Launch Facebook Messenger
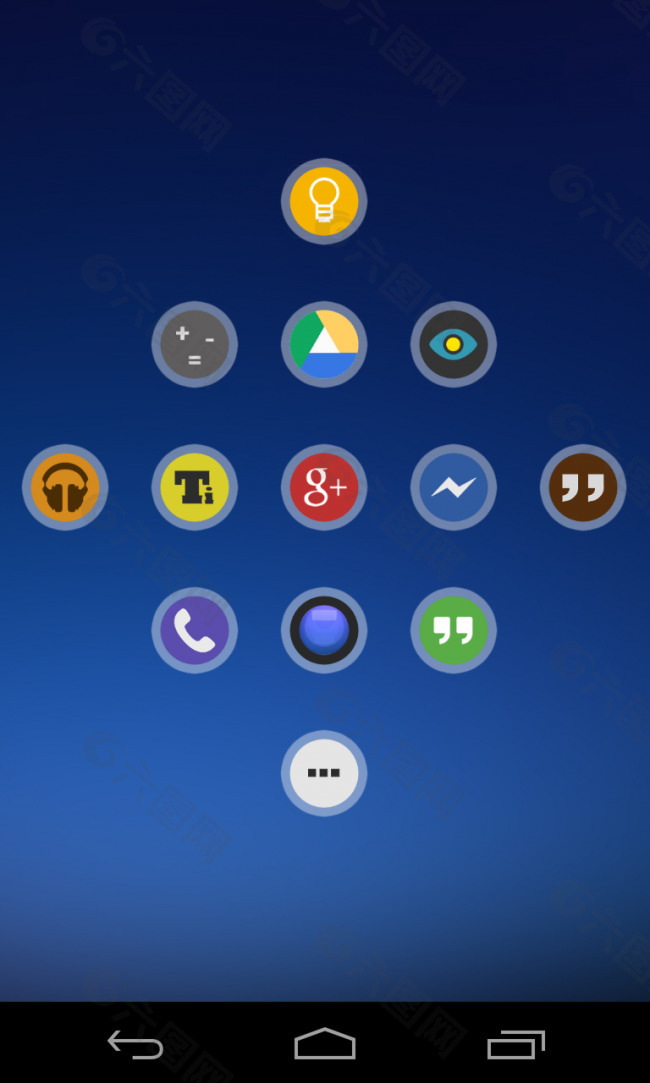The width and height of the screenshot is (650, 1083). [x=453, y=487]
